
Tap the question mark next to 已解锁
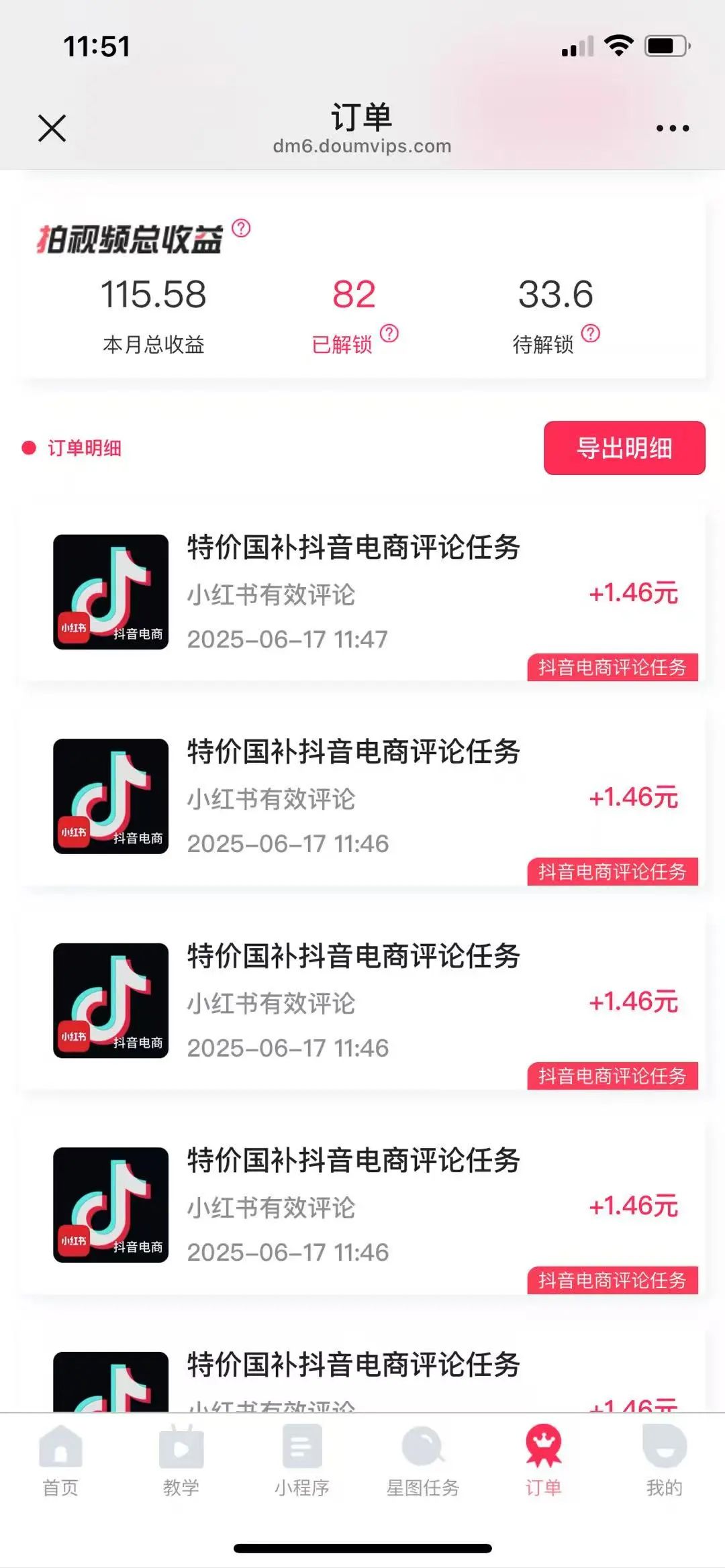389,333
